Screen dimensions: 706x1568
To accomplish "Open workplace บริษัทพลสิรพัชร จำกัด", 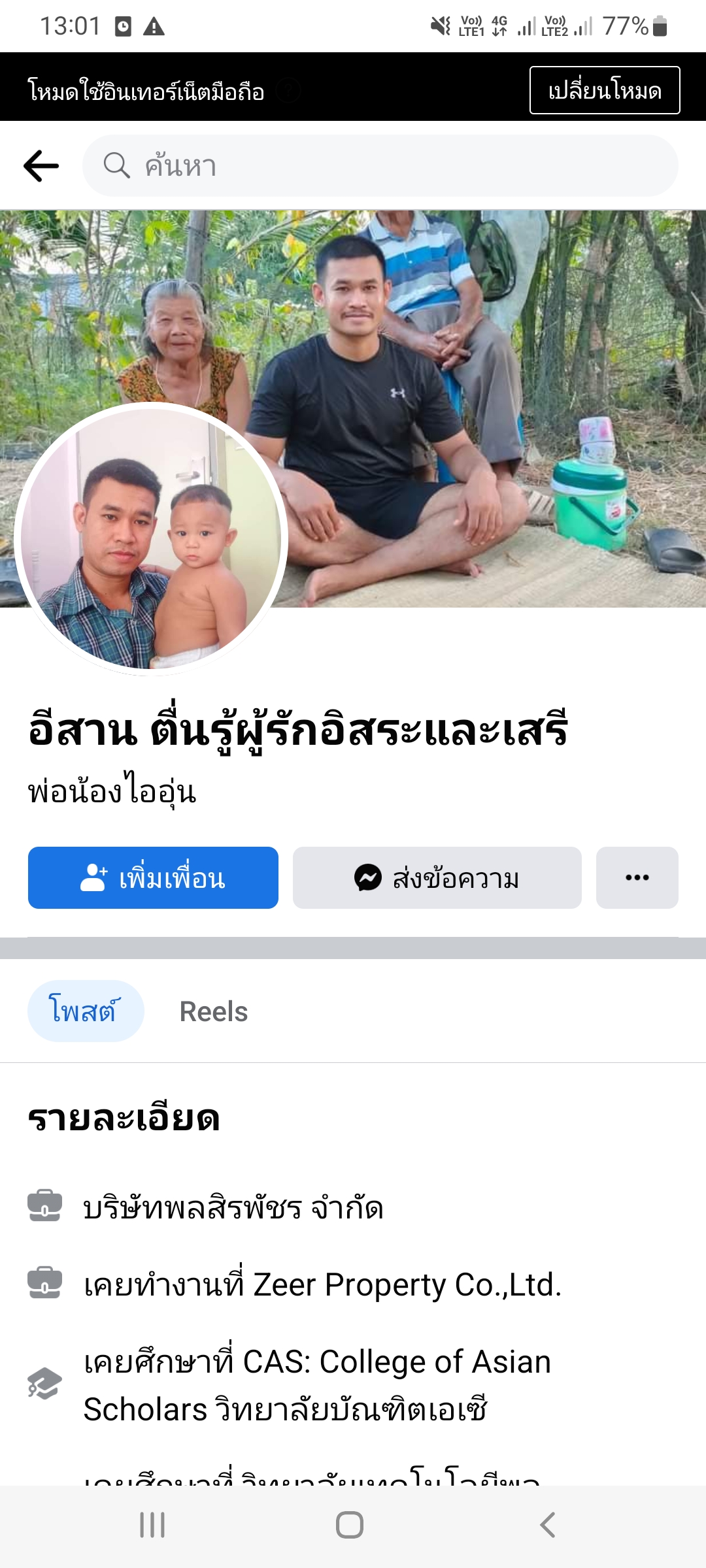I will (233, 1207).
